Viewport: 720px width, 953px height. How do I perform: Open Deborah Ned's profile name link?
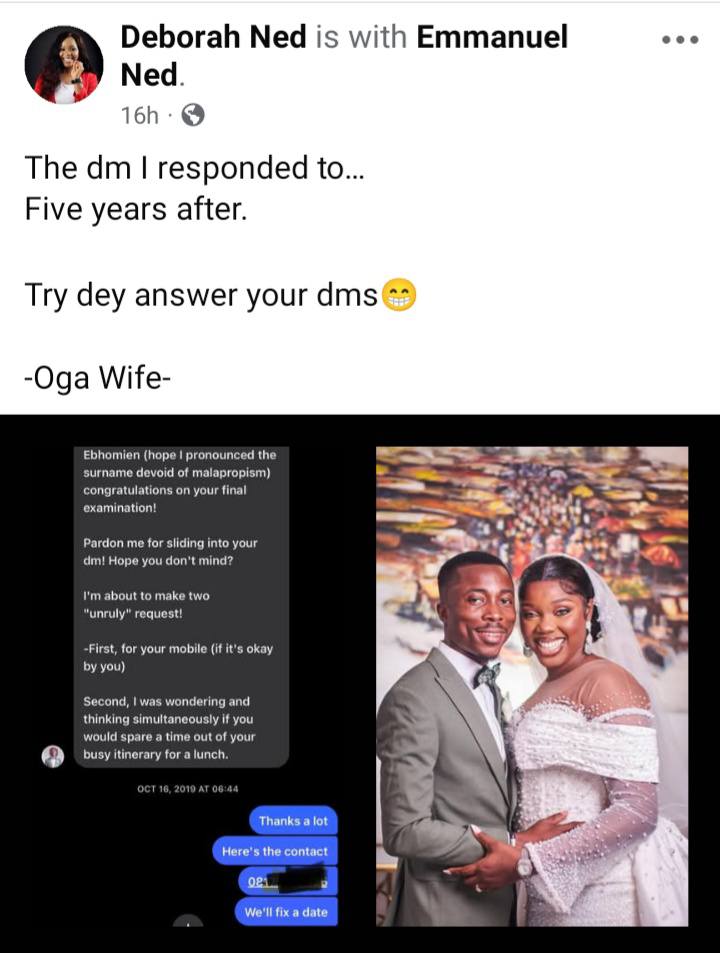click(214, 37)
